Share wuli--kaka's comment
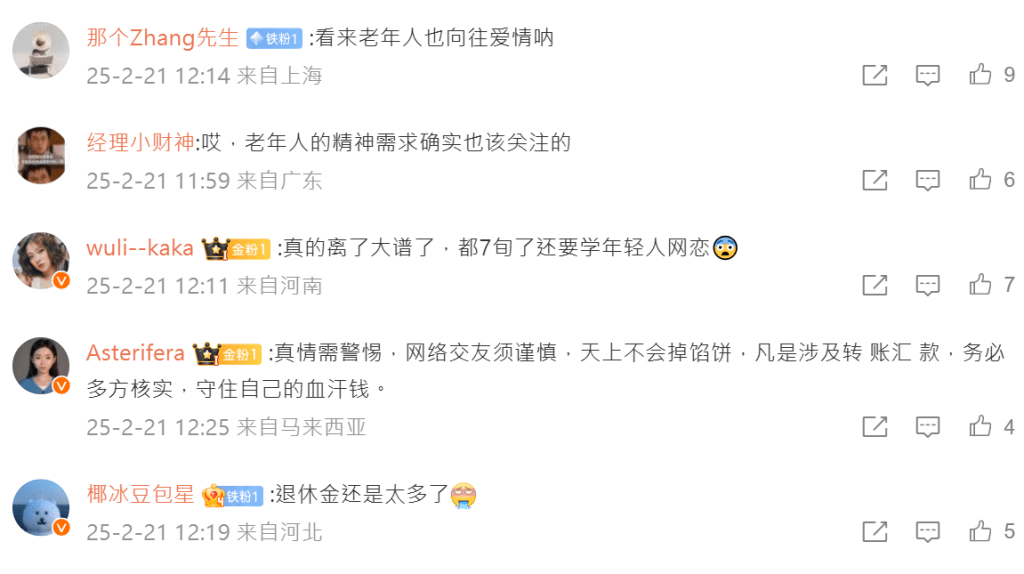The height and width of the screenshot is (574, 1024). (875, 285)
